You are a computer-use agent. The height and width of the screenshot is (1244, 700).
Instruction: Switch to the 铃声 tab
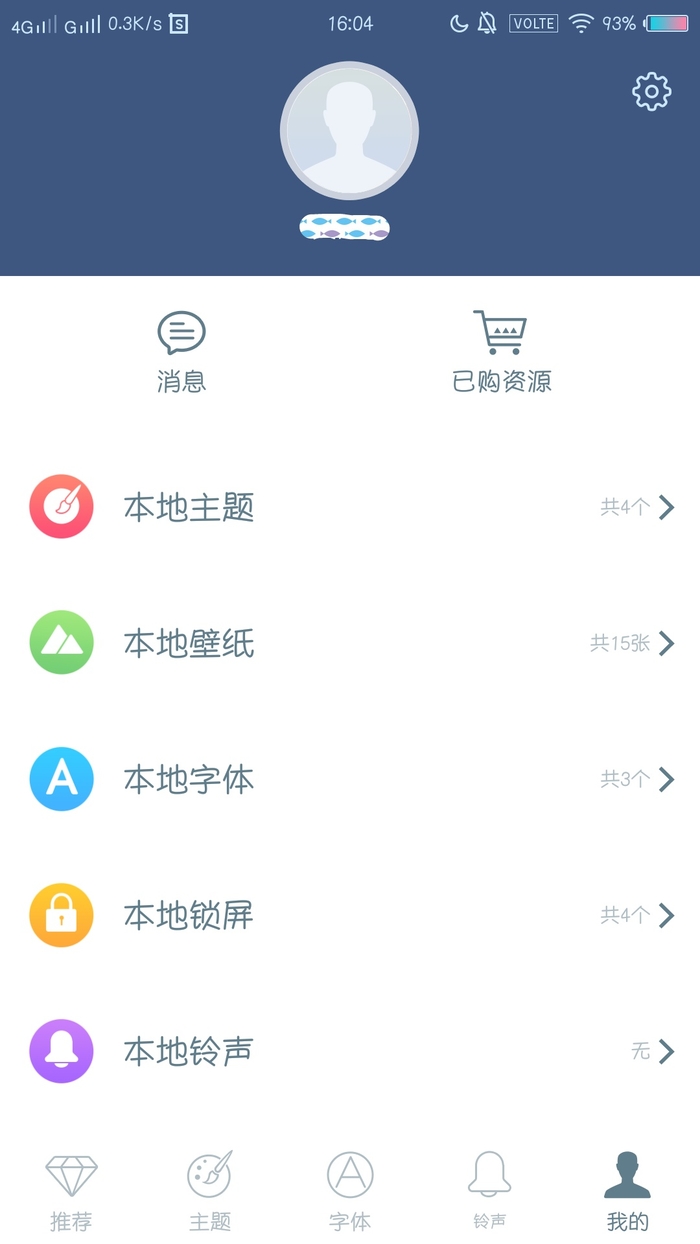(489, 1191)
